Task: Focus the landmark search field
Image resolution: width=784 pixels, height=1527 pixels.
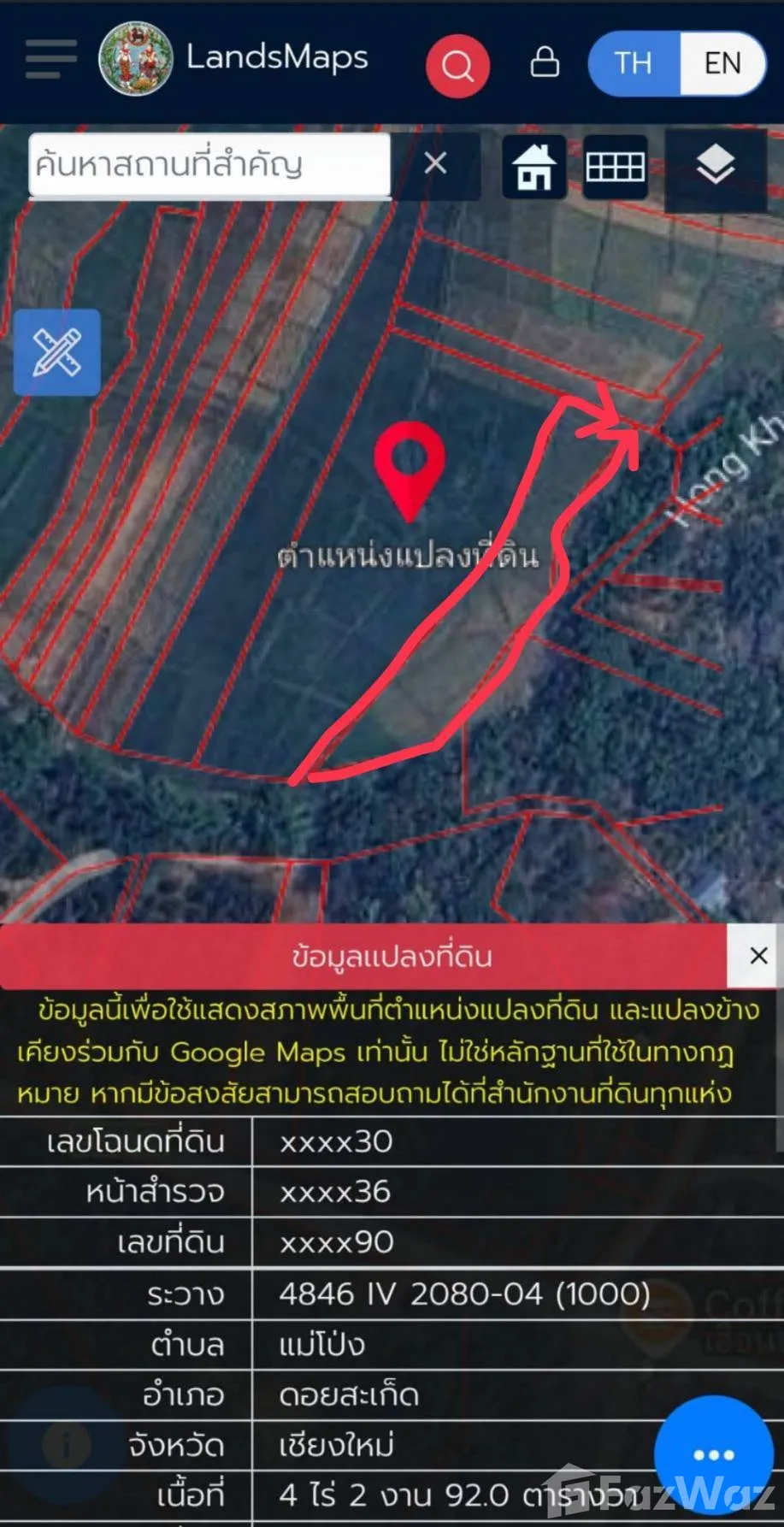Action: pyautogui.click(x=209, y=164)
